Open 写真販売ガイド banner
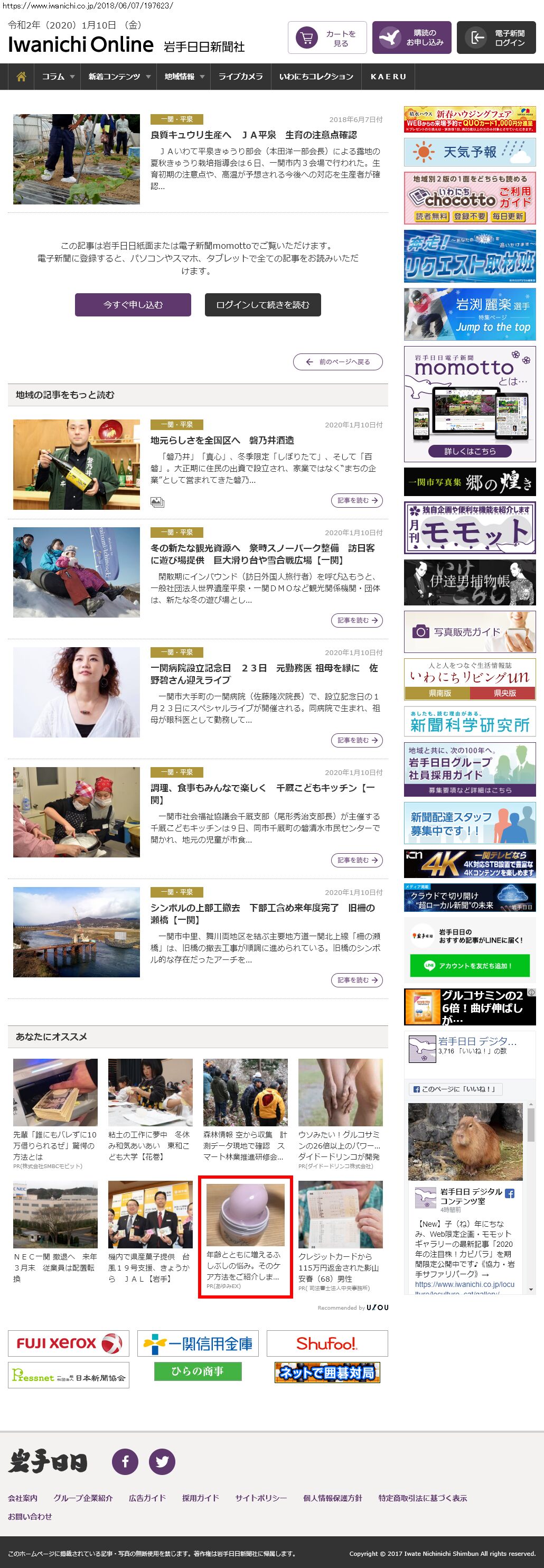The width and height of the screenshot is (544, 1568). tap(469, 632)
